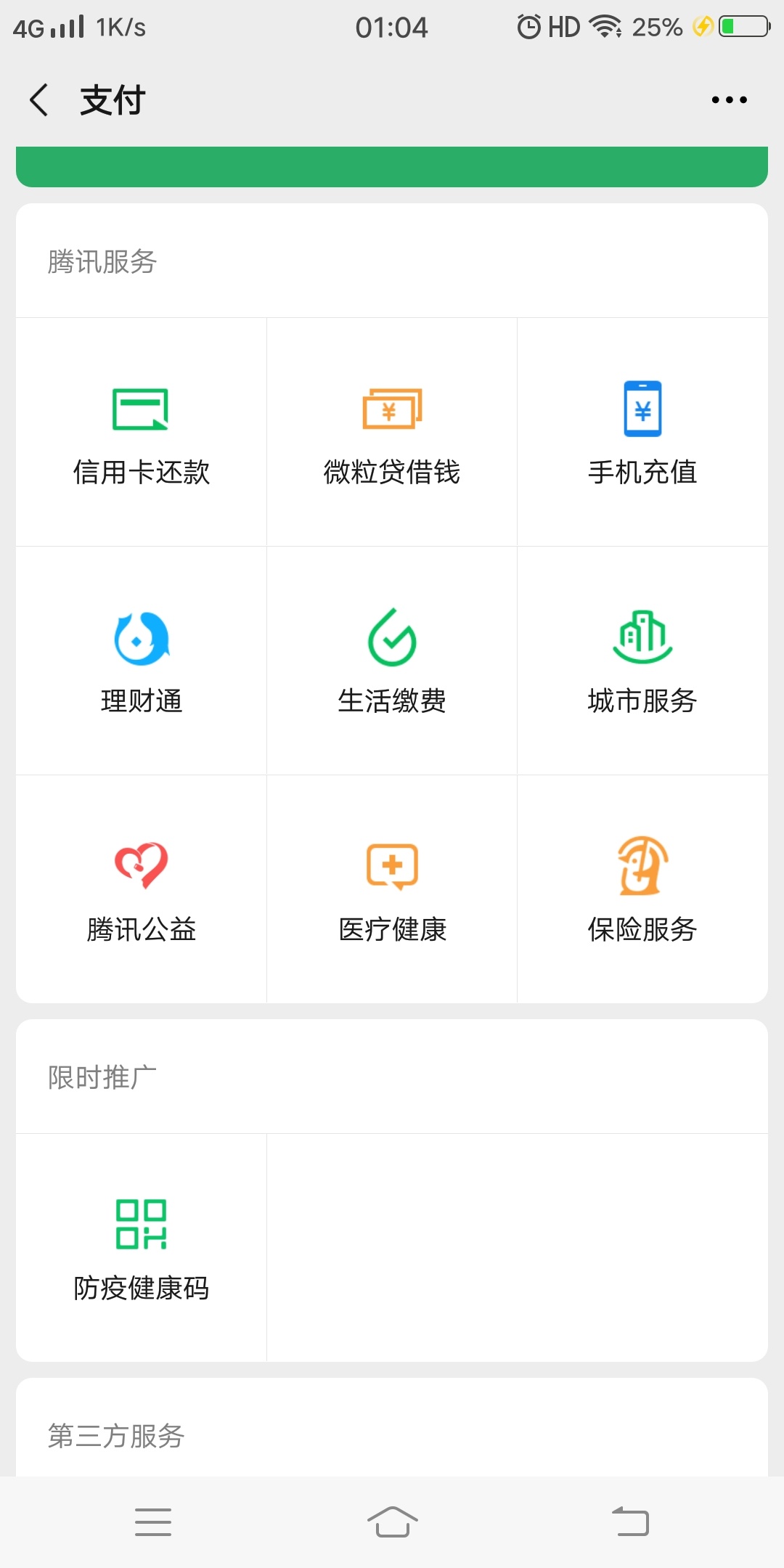The image size is (784, 1568).
Task: Open 理财通
Action: [142, 661]
